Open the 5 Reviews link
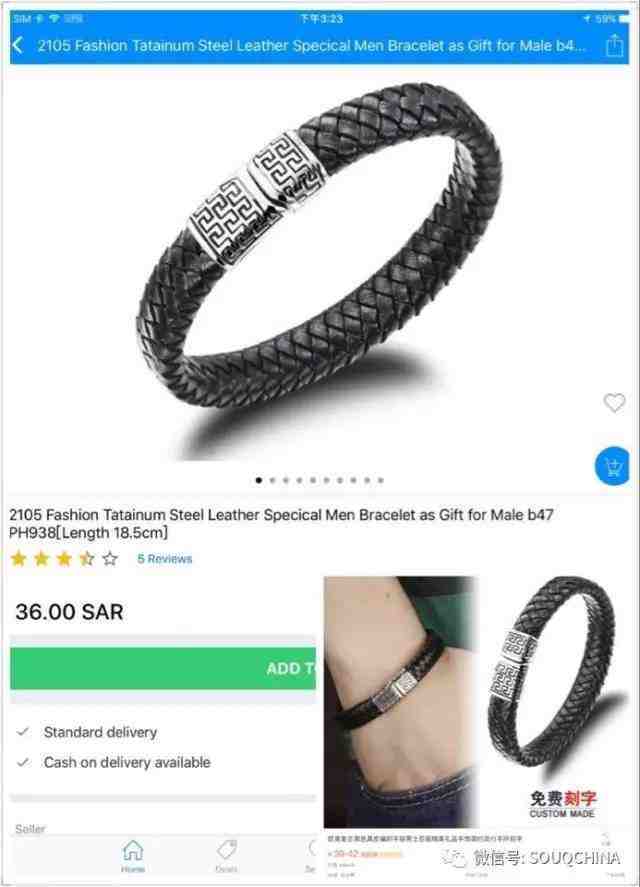 tap(164, 559)
